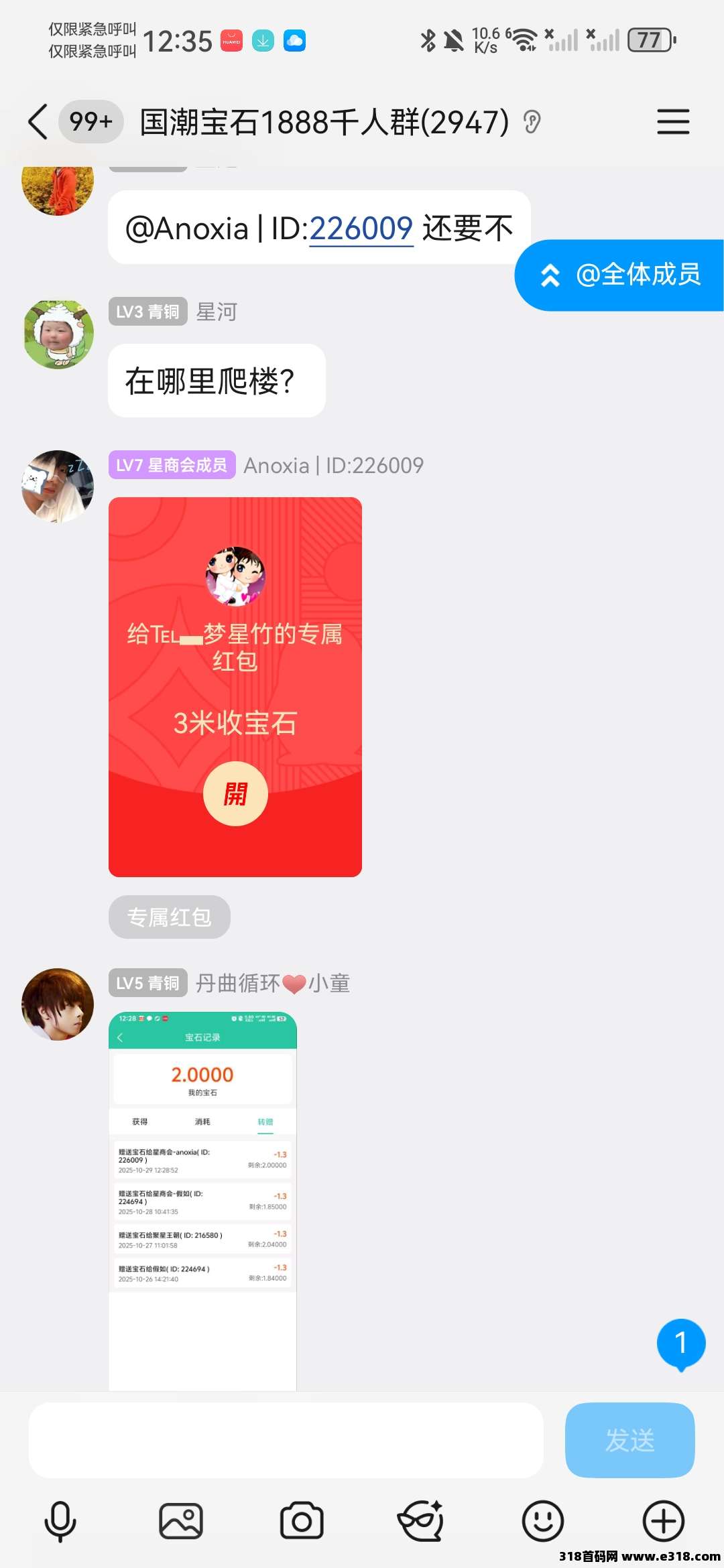View the gem record screenshot from 小童
The height and width of the screenshot is (1568, 724).
click(x=202, y=1199)
